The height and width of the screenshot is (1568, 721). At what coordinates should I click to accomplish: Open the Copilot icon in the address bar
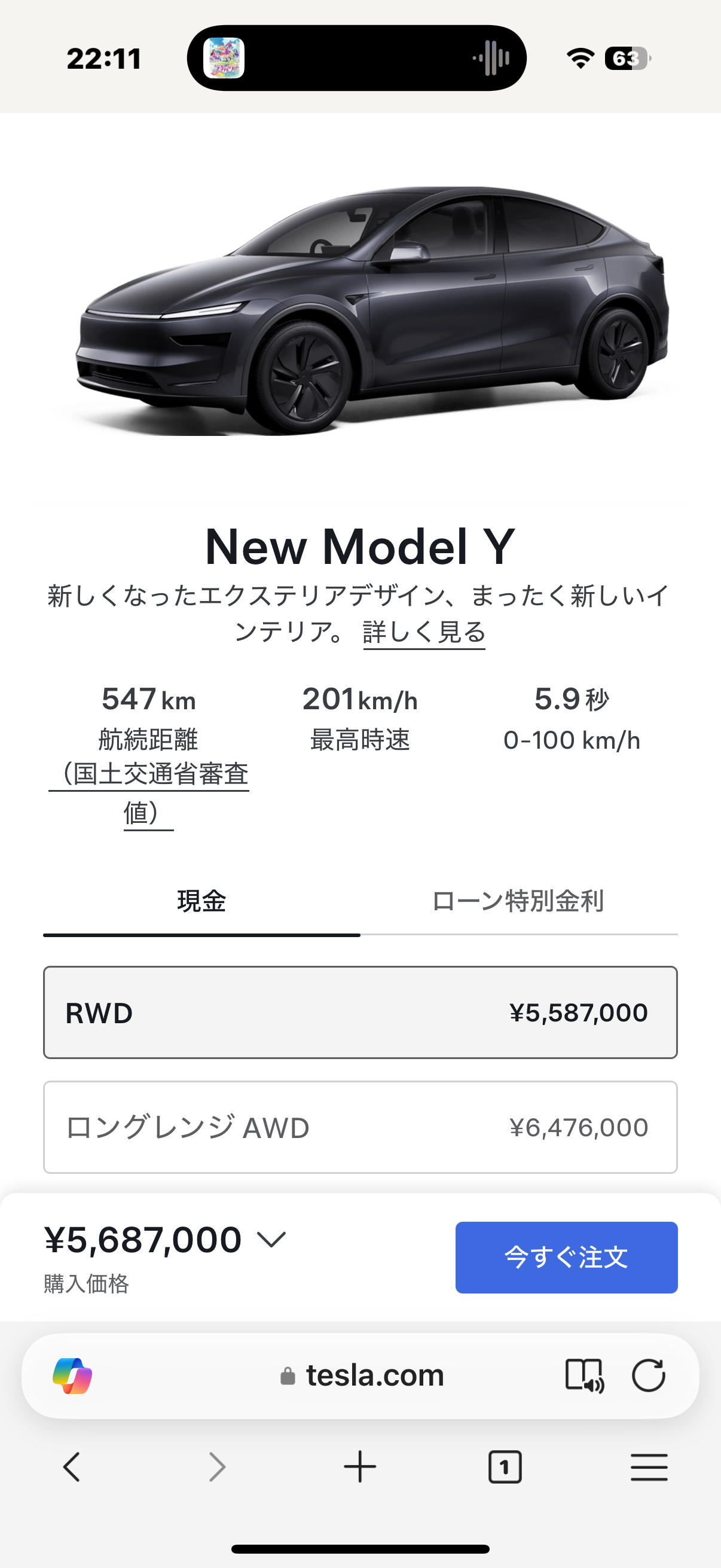click(72, 1375)
